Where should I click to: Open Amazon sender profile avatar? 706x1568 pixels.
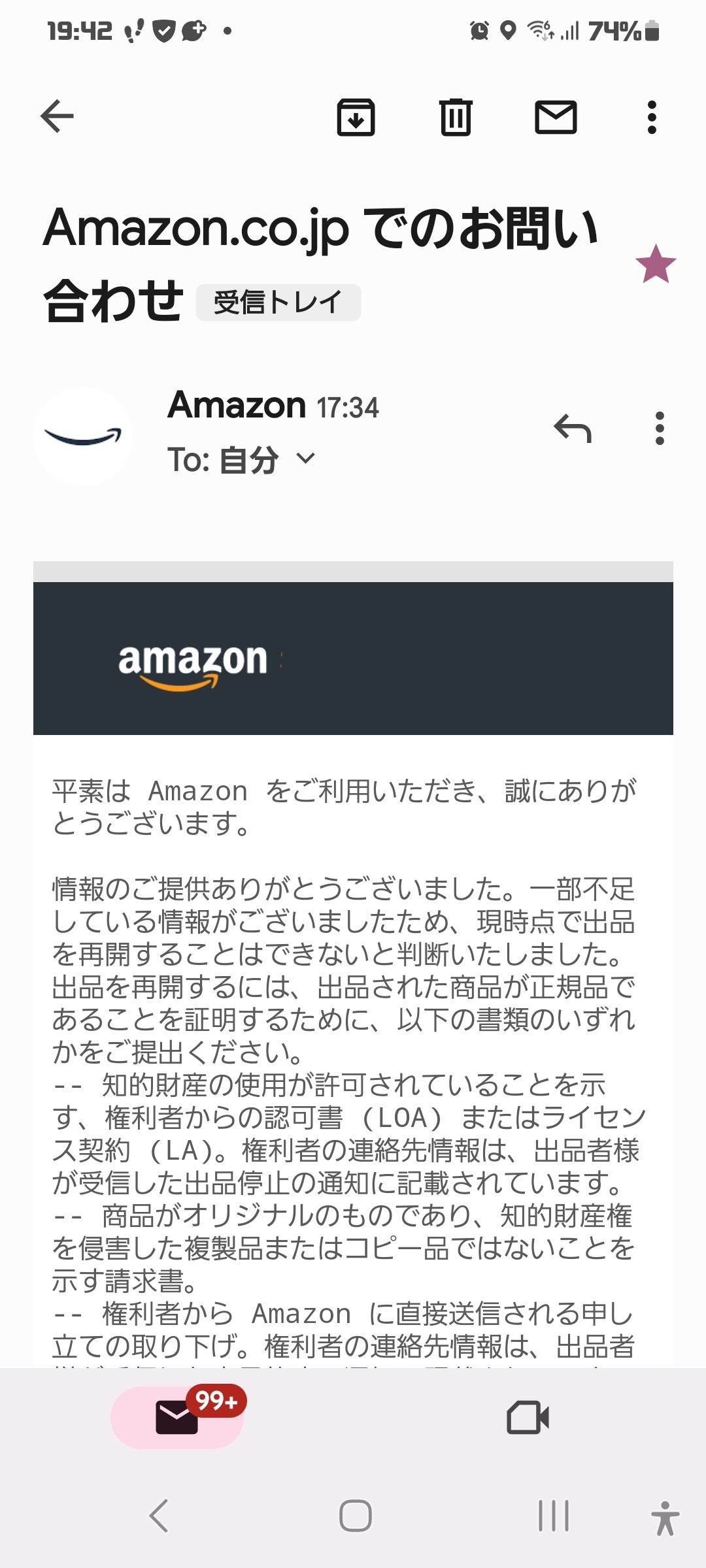(x=83, y=436)
